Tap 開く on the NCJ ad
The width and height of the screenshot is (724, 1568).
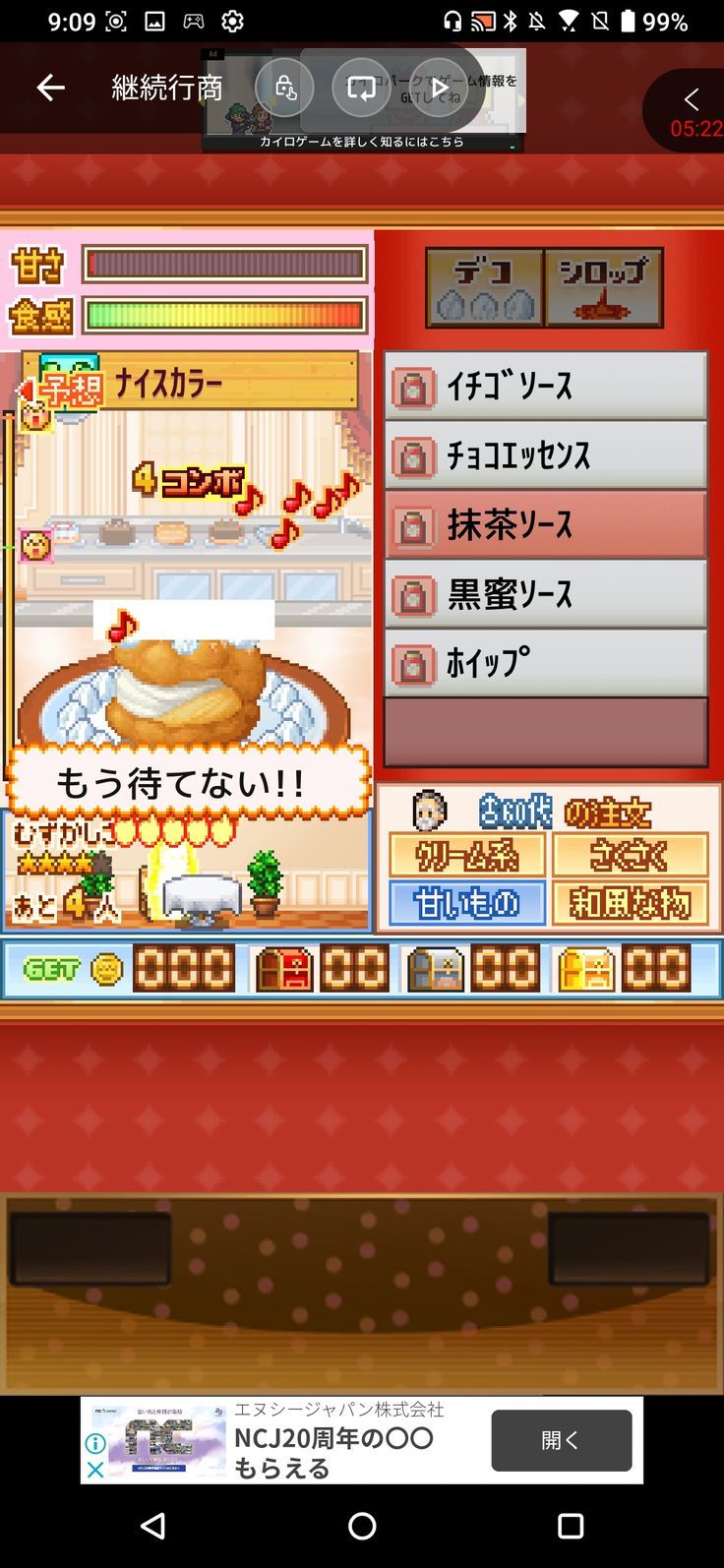(x=561, y=1440)
